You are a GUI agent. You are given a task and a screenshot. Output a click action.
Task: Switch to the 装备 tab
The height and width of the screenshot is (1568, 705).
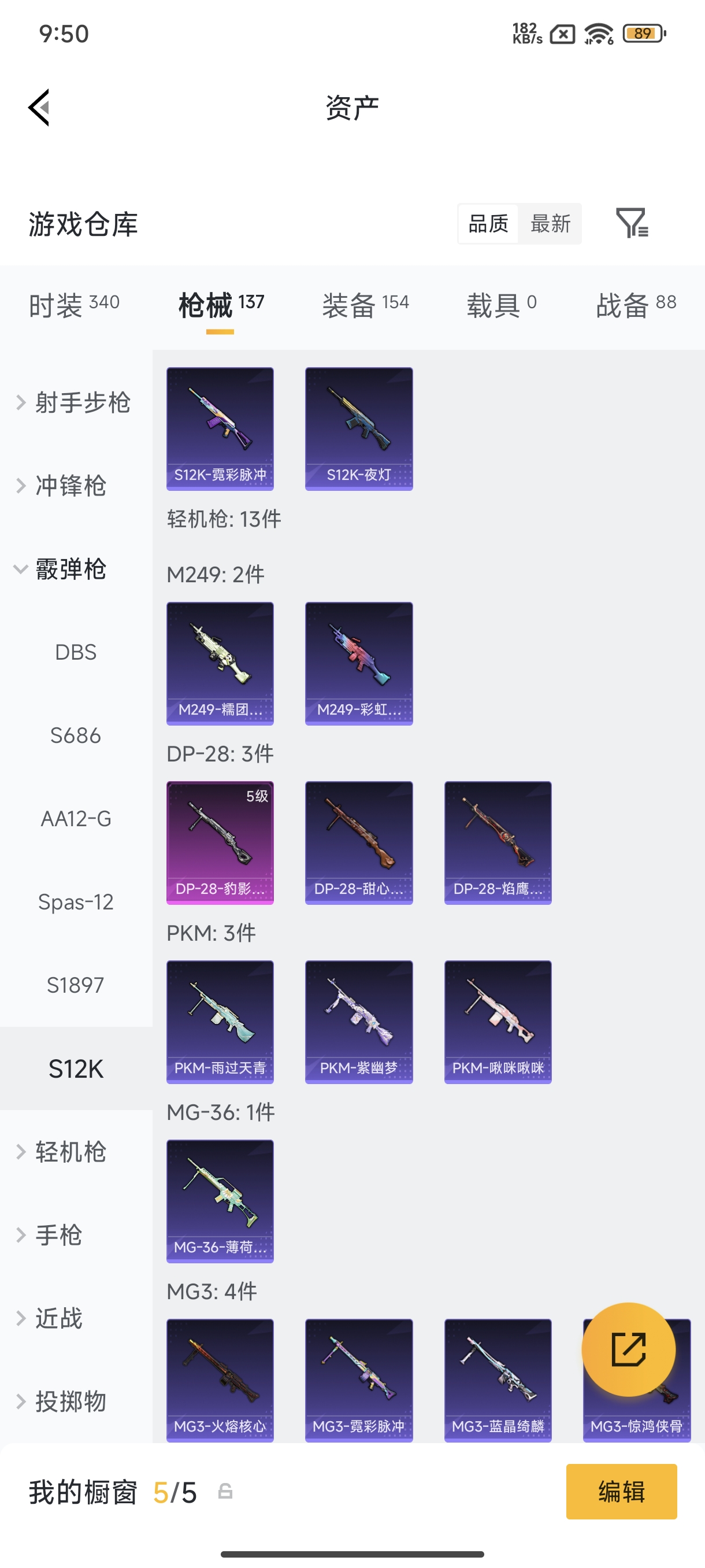[365, 304]
